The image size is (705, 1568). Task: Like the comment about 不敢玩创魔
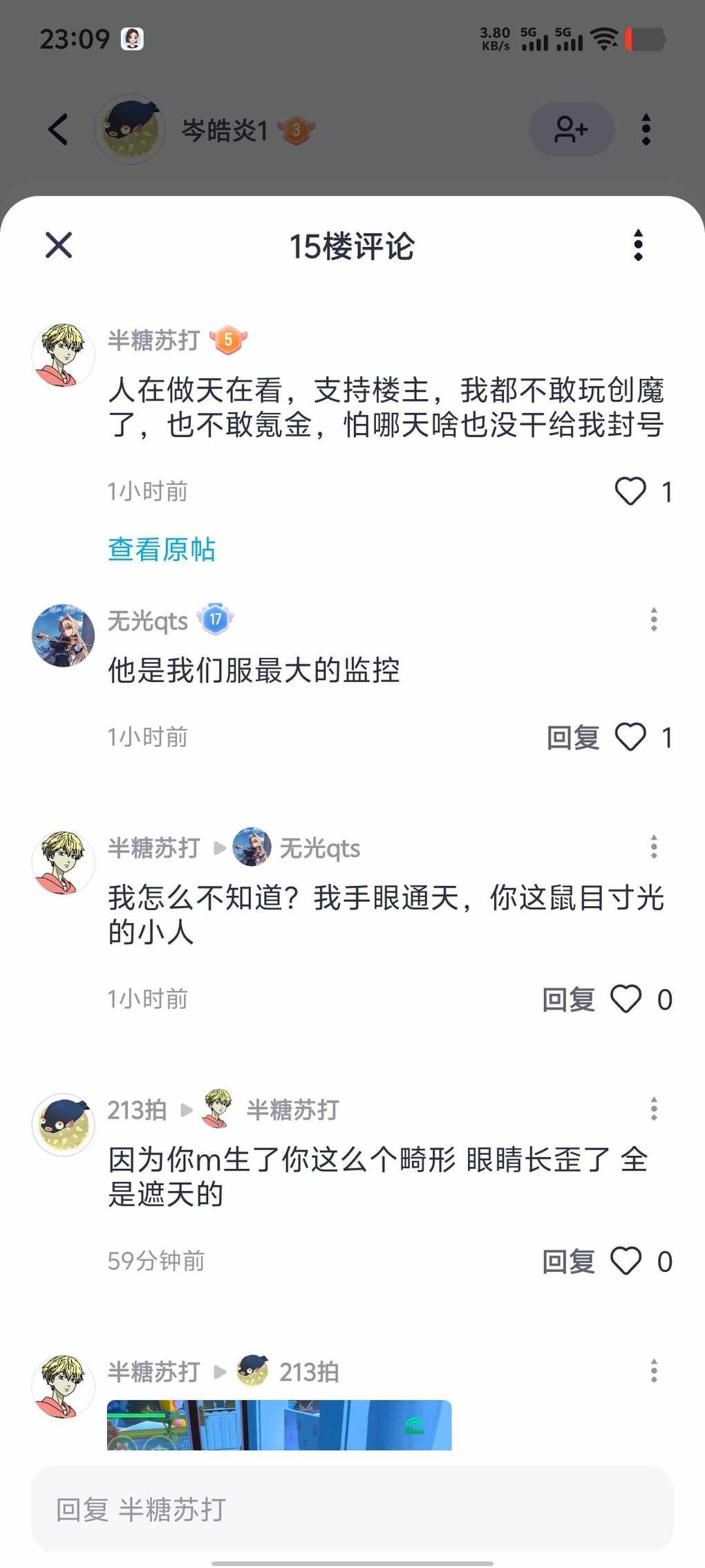630,492
